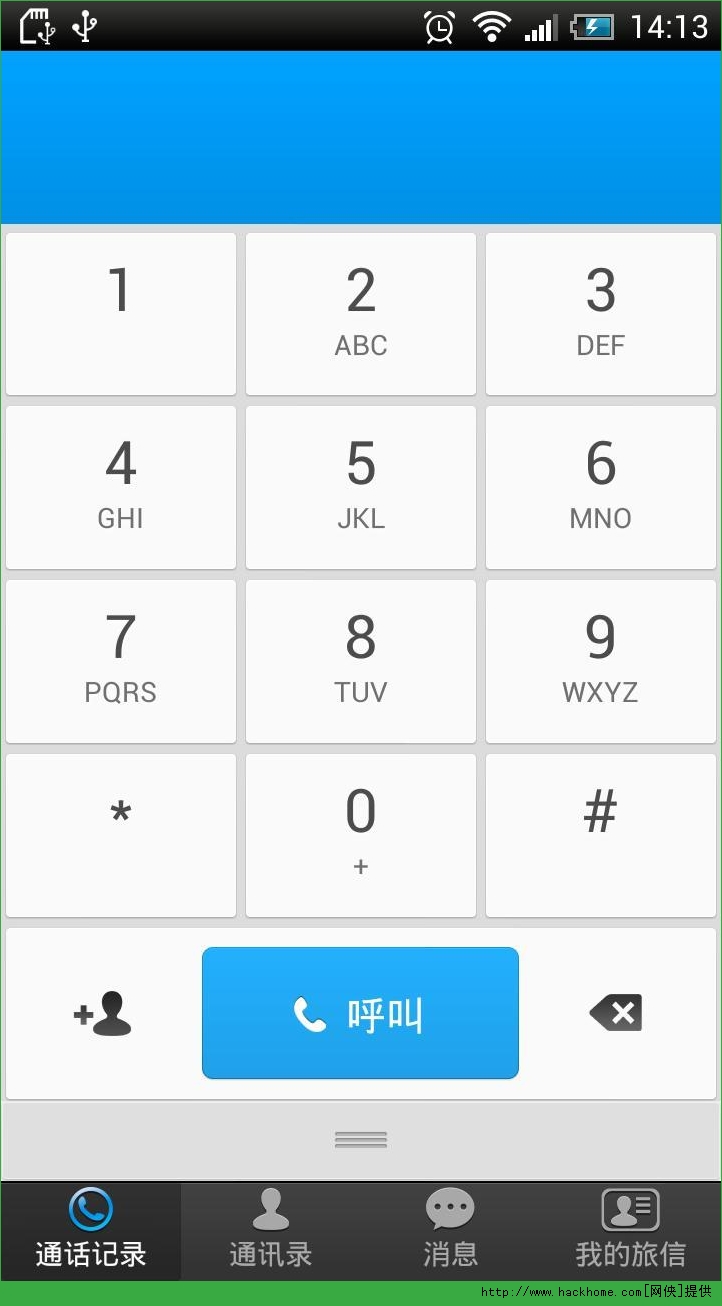Screen dimensions: 722x1306
Task: Enter digit 0 on the keypad
Action: click(360, 834)
